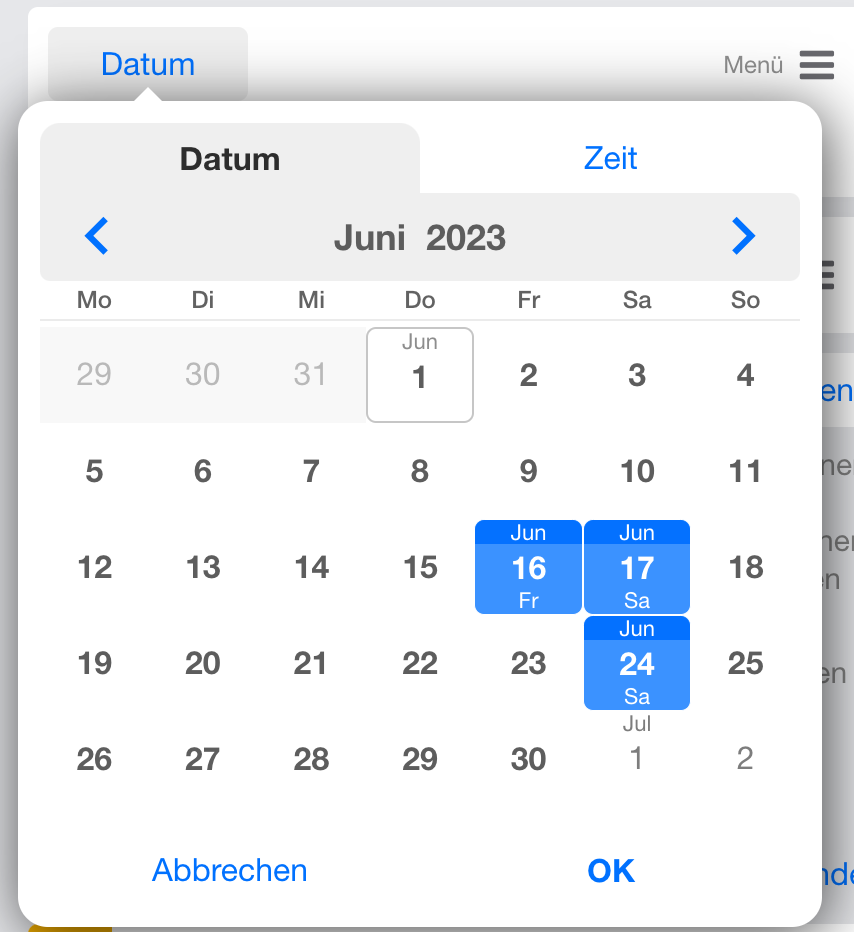Screen dimensions: 854x932
Task: Choose June 26
Action: [x=94, y=759]
